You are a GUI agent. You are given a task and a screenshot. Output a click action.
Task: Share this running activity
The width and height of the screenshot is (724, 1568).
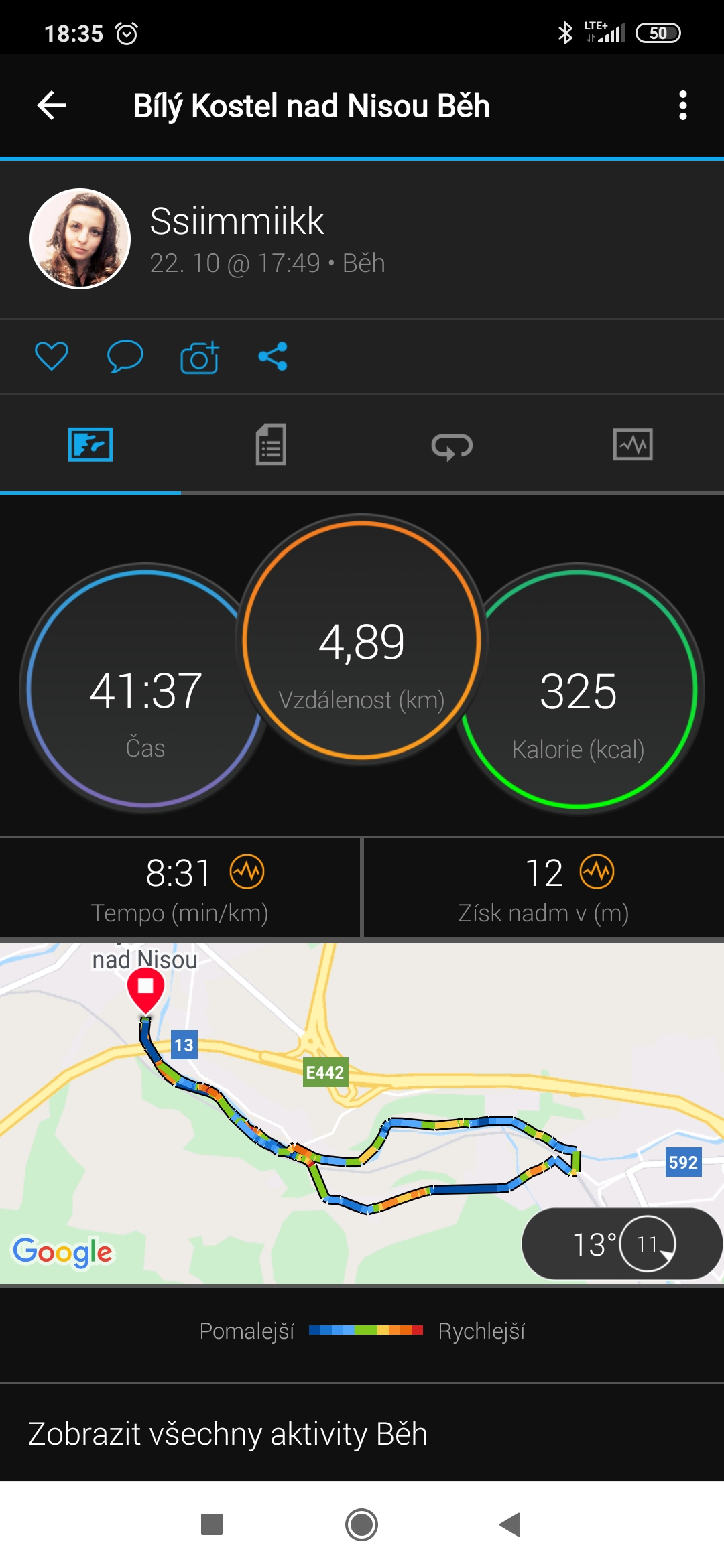pos(273,356)
